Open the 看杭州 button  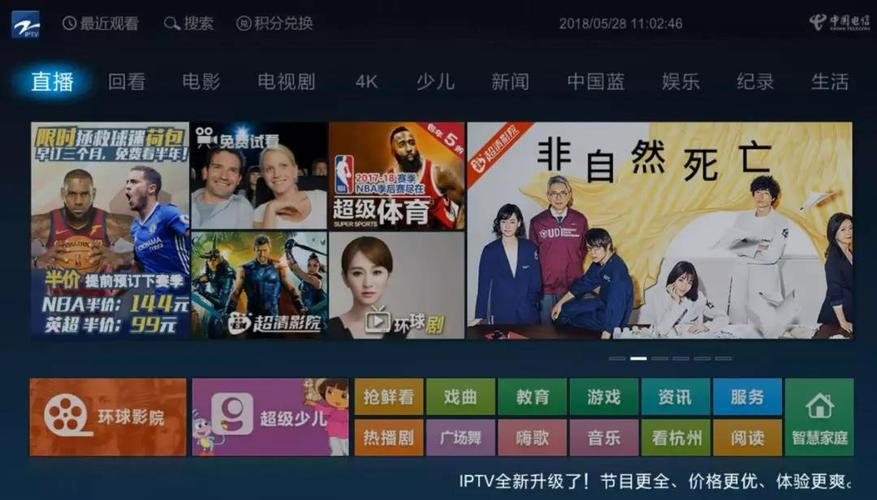click(675, 437)
